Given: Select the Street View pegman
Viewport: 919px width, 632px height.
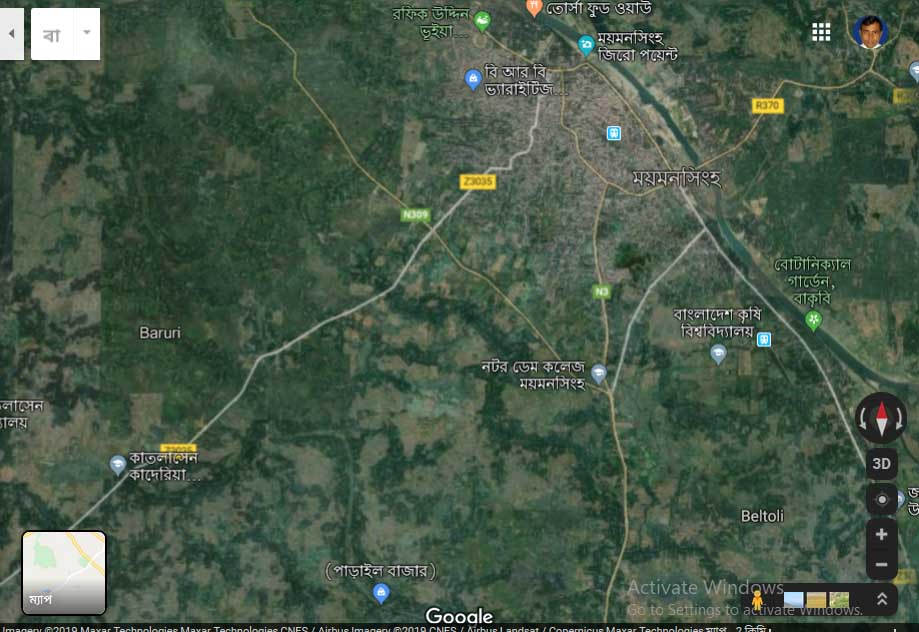Looking at the screenshot, I should pyautogui.click(x=757, y=601).
